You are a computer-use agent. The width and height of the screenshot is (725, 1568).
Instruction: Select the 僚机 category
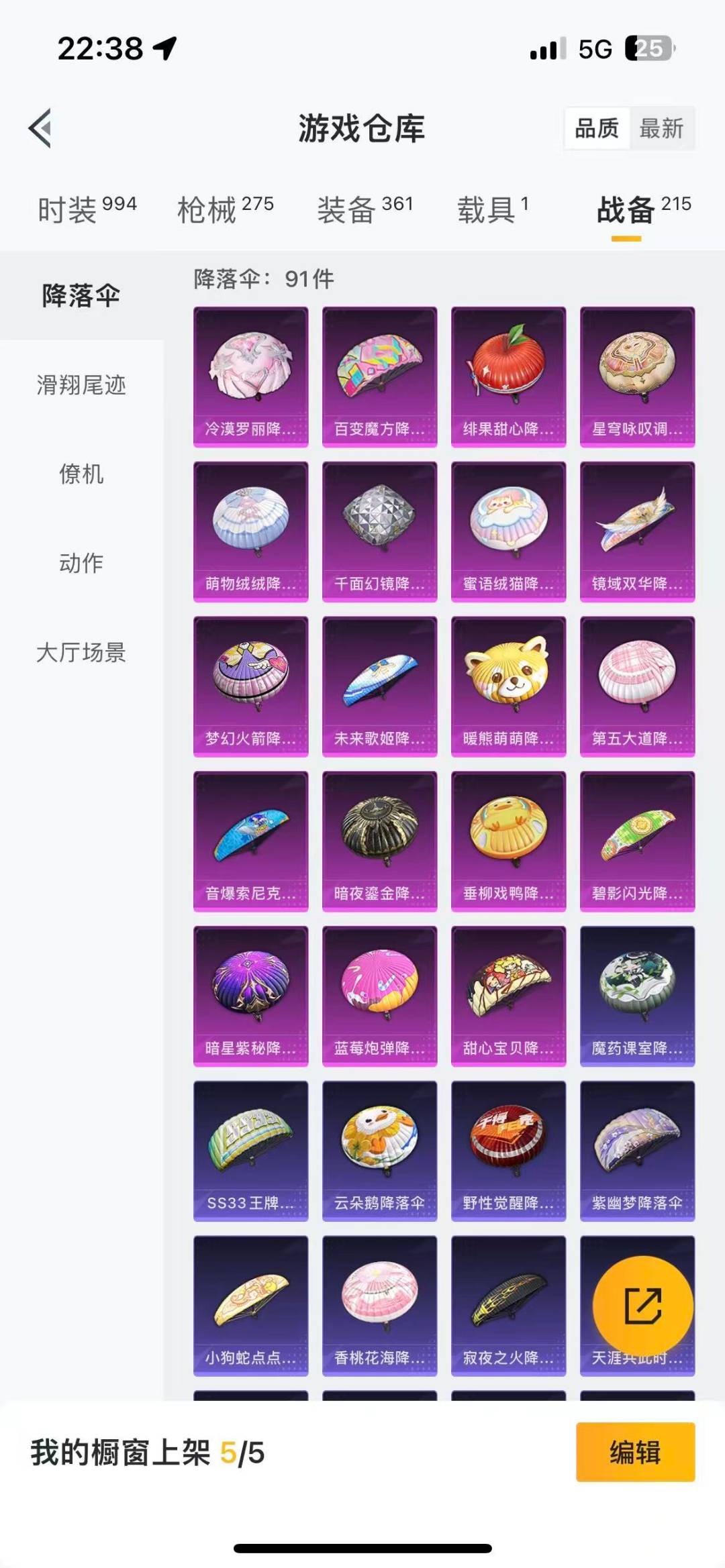click(x=81, y=474)
